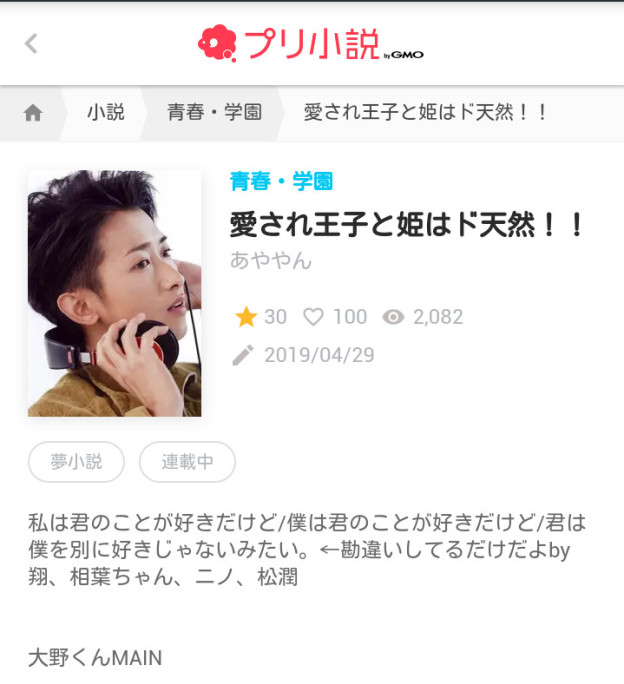View author あややん's profile
Screen dimensions: 624x684
point(271,261)
